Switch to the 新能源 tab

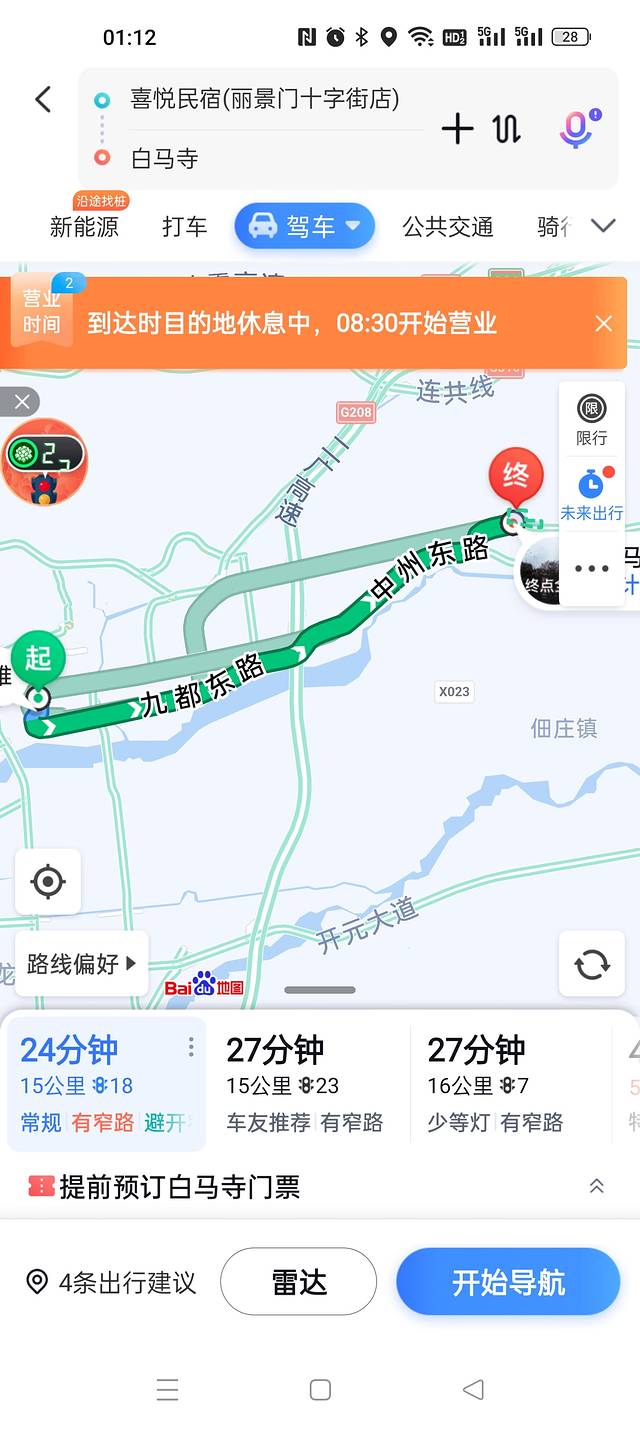pos(84,227)
